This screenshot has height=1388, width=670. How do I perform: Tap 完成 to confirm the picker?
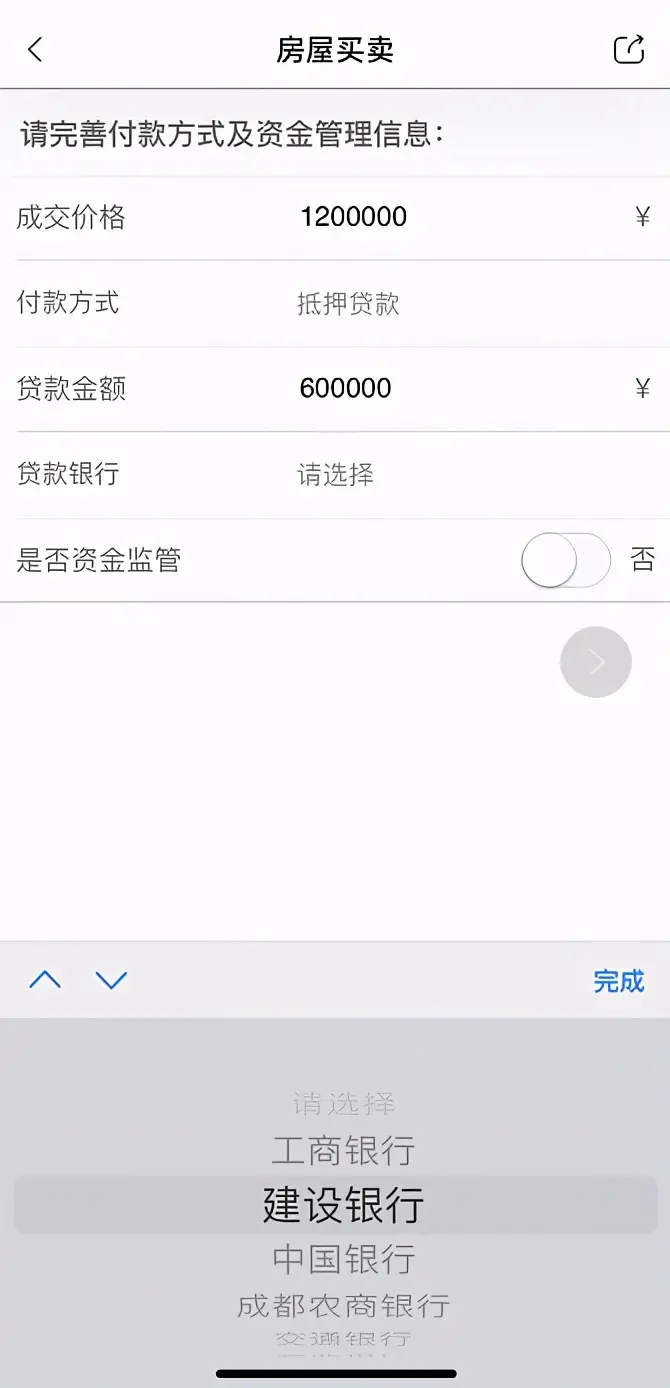tap(619, 981)
